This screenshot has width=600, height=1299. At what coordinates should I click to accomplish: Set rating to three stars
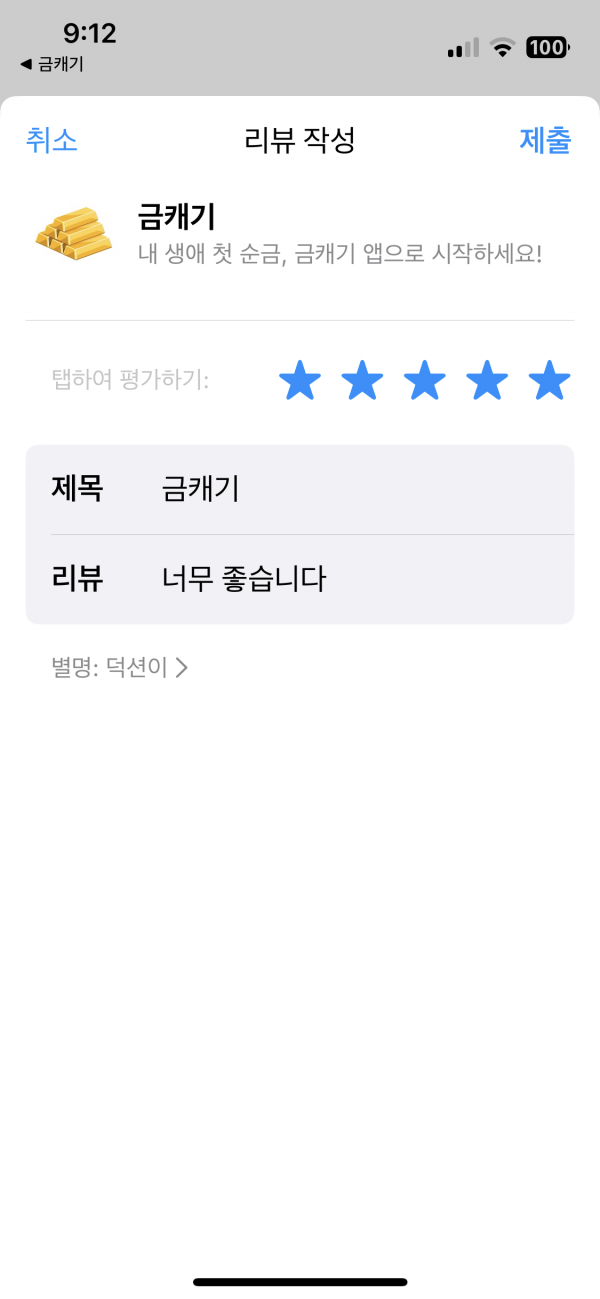coord(425,381)
